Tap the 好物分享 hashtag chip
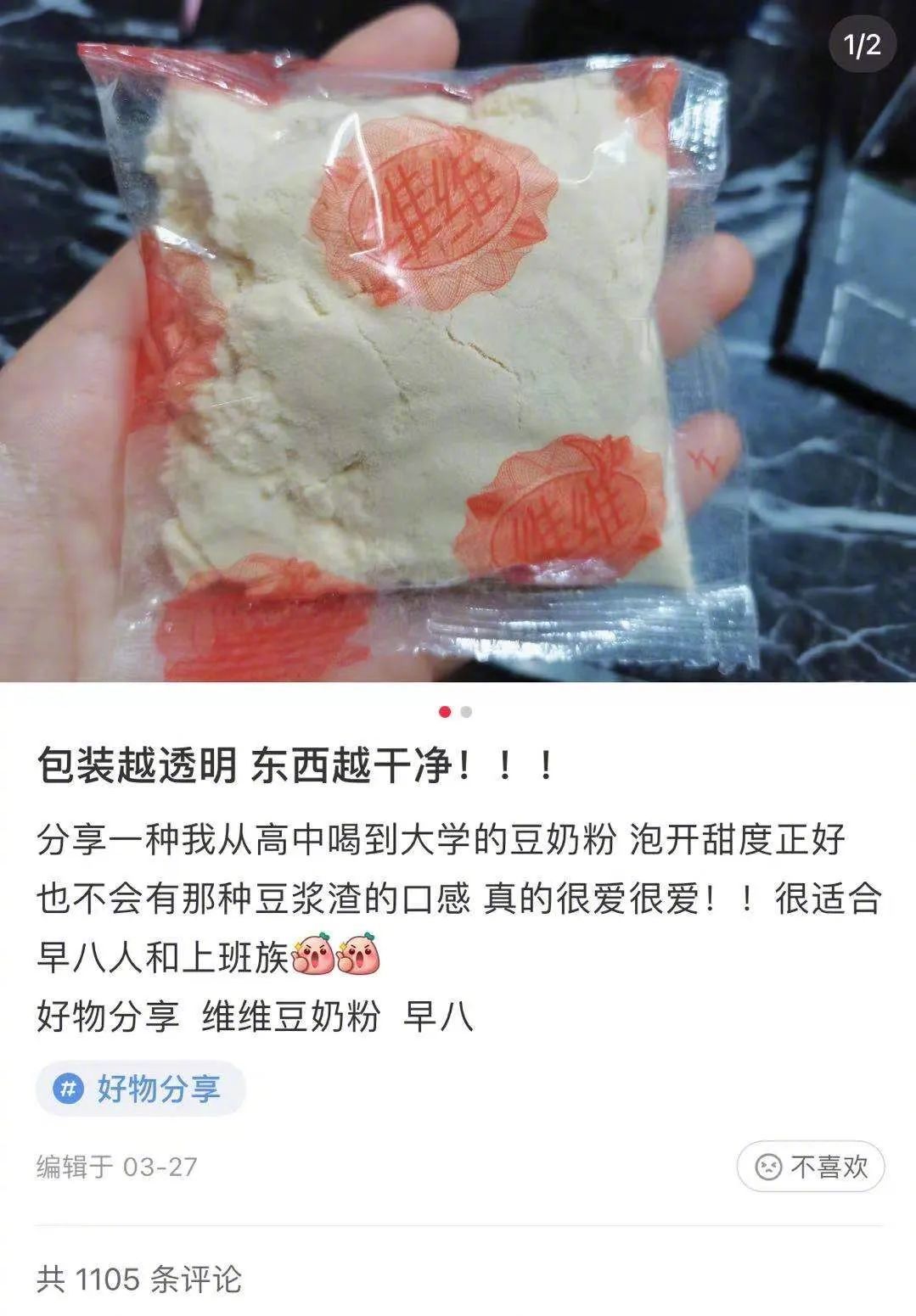Image resolution: width=916 pixels, height=1316 pixels. point(141,1089)
